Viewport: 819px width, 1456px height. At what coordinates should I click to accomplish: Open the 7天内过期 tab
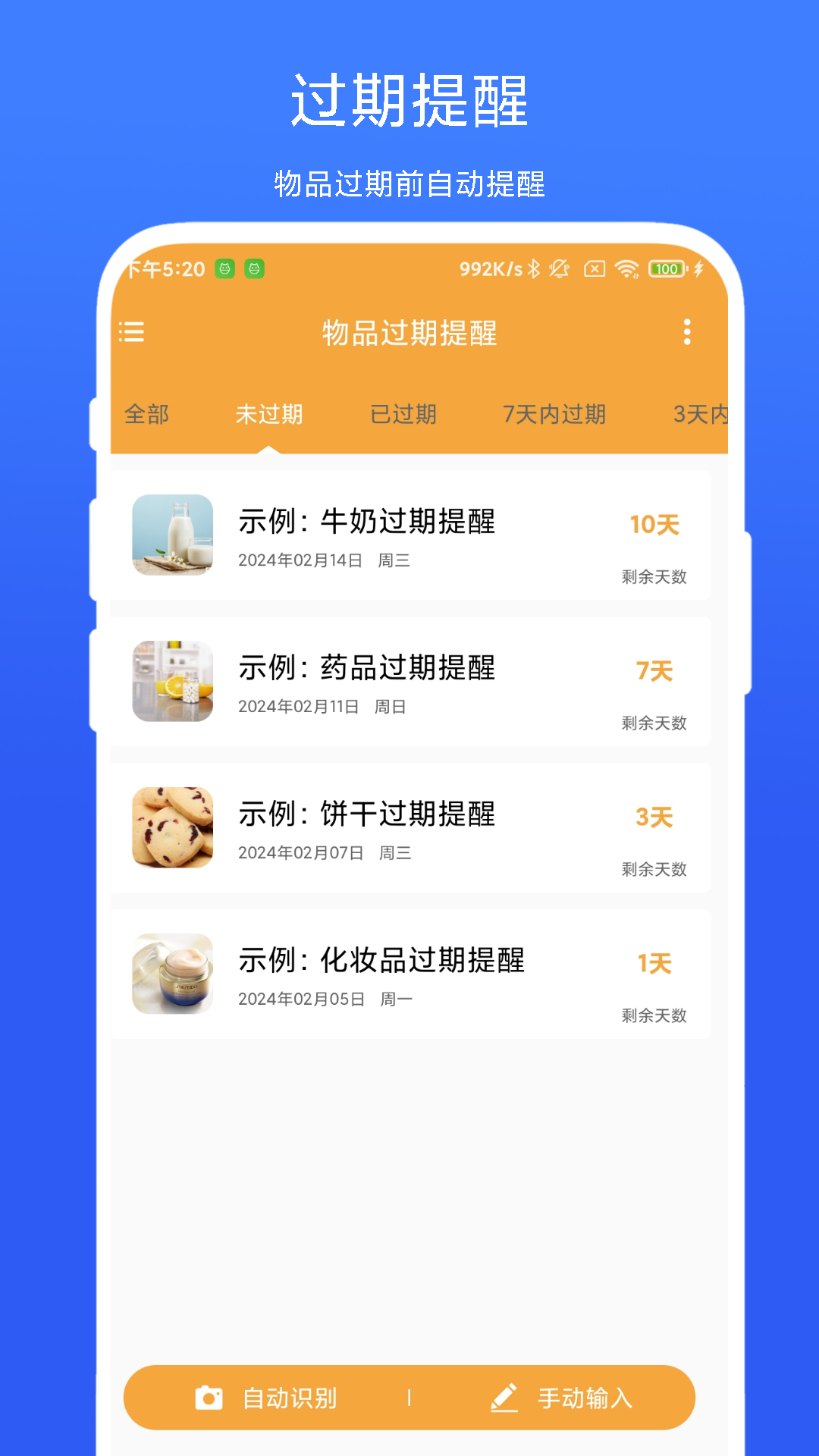[x=554, y=415]
